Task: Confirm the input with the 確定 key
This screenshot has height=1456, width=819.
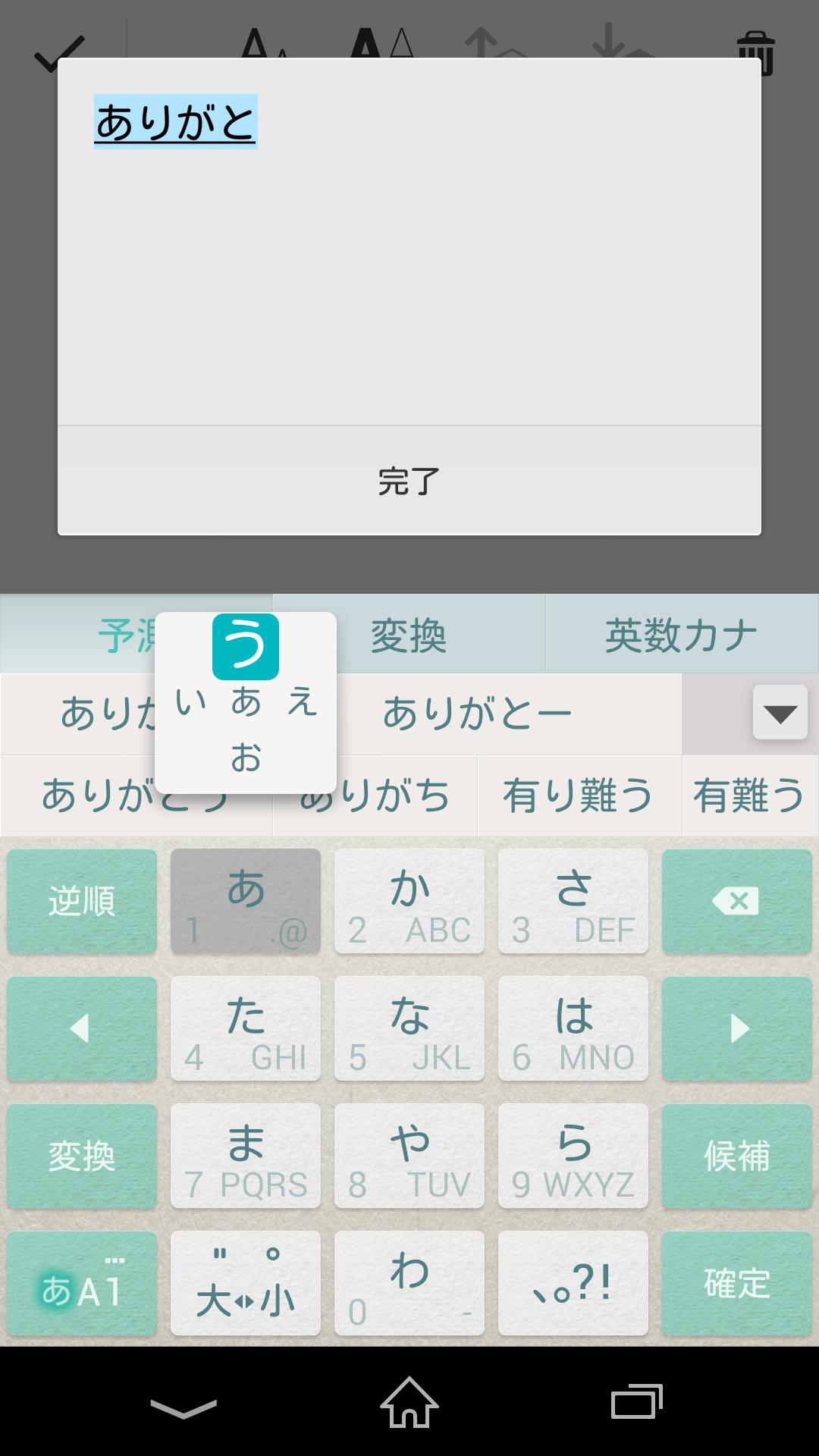Action: tap(736, 1283)
